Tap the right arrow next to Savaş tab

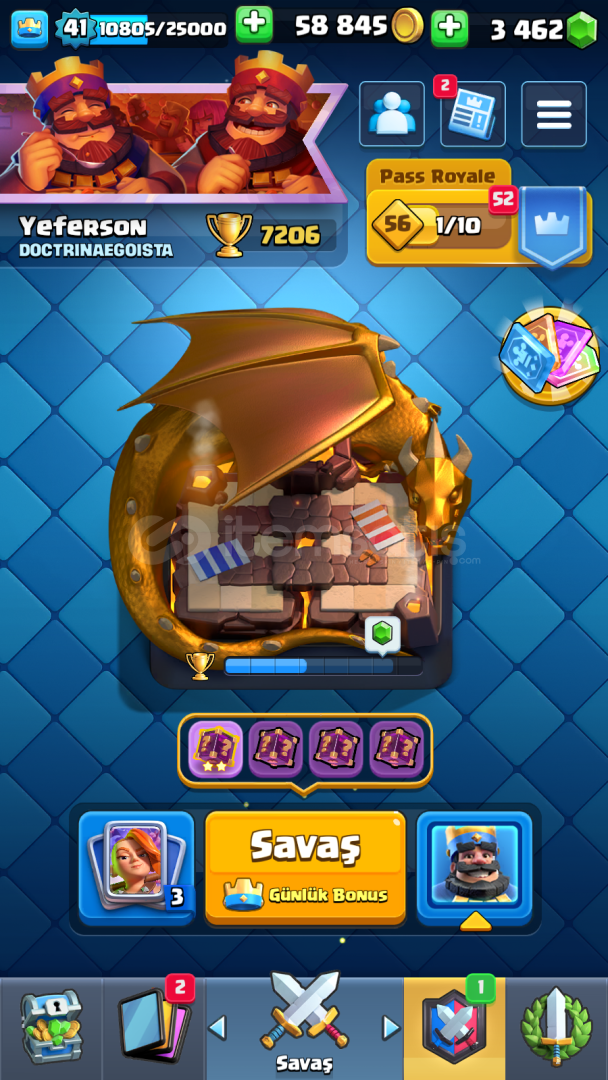[x=391, y=1028]
